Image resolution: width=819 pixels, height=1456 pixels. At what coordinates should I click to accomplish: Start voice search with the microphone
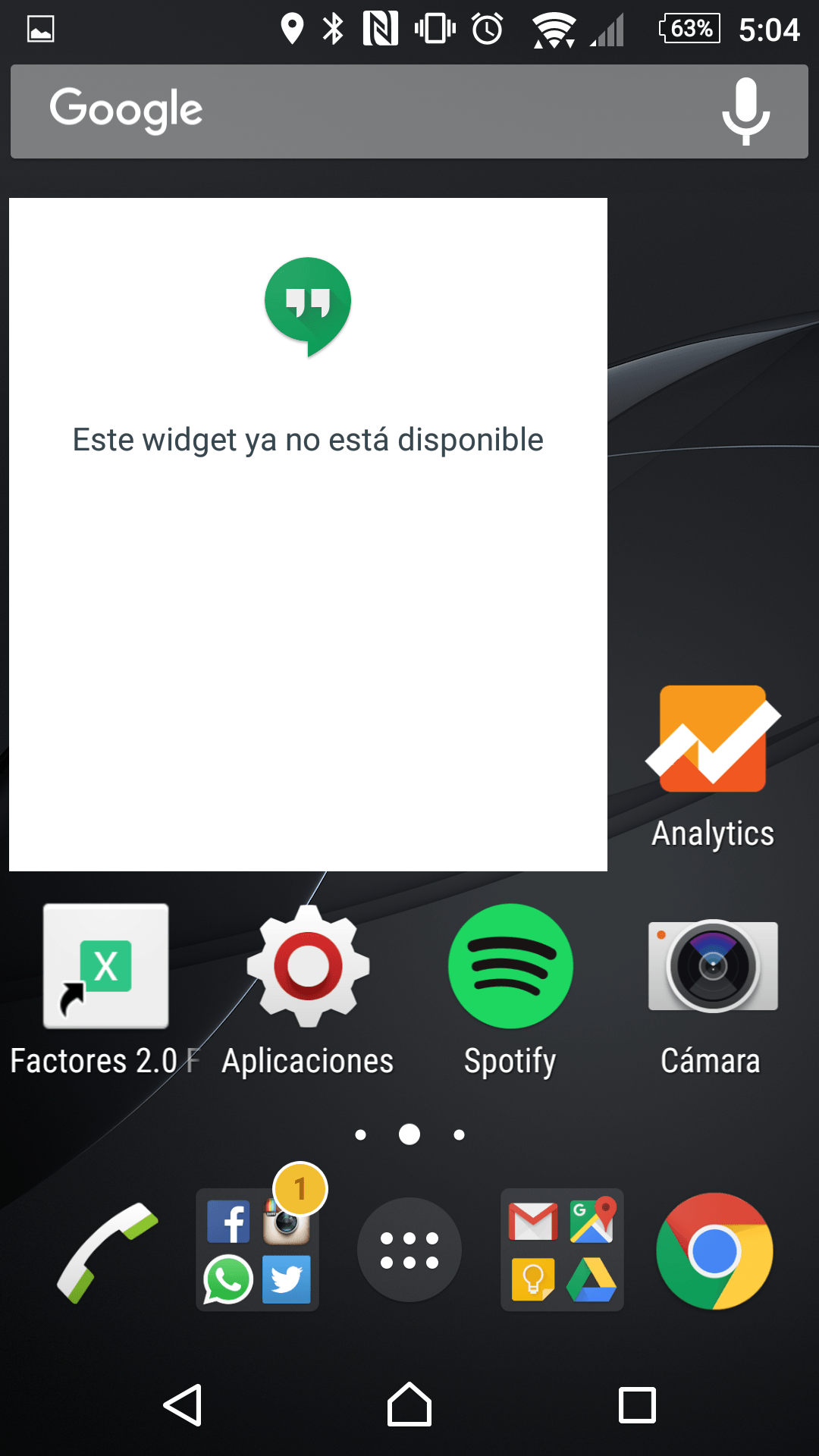click(746, 111)
